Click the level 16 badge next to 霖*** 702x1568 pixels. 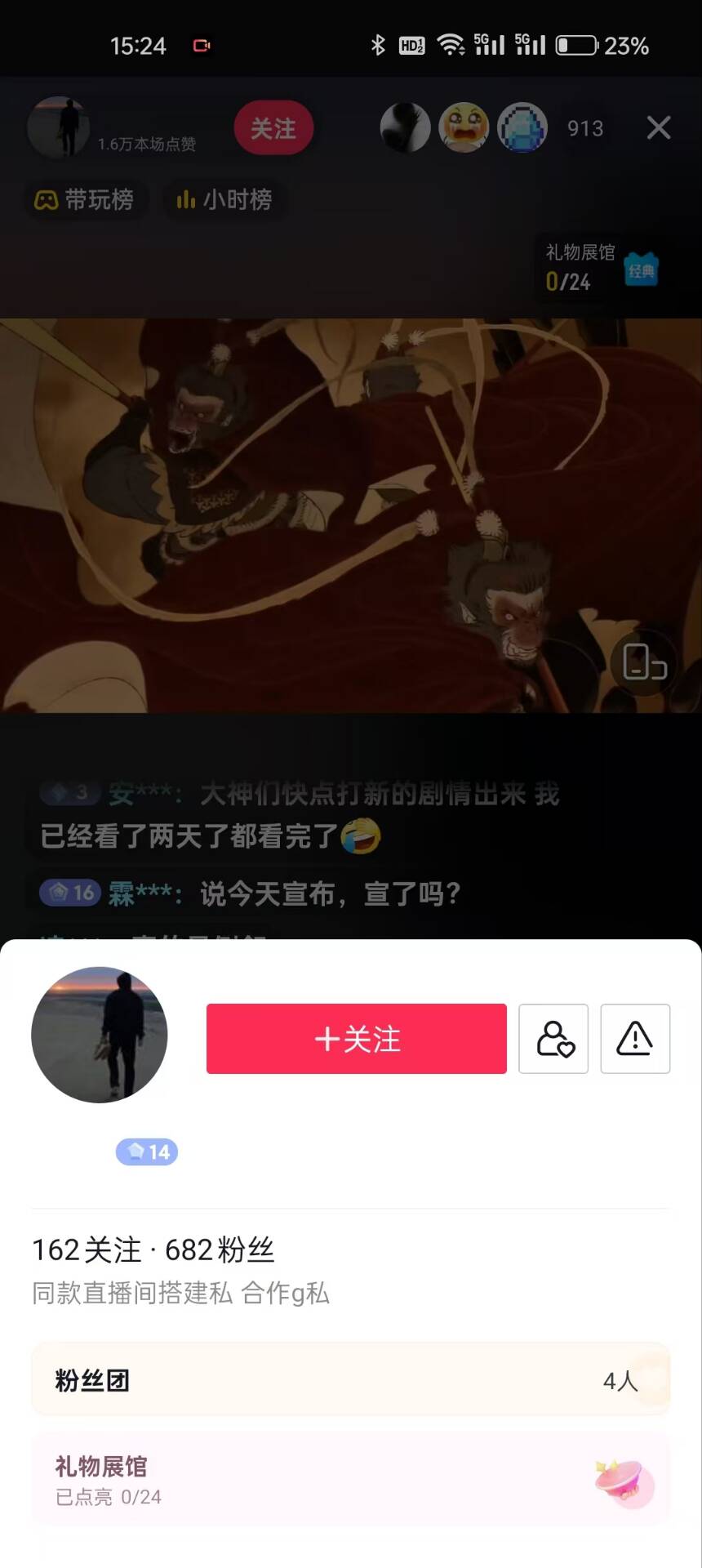point(69,893)
